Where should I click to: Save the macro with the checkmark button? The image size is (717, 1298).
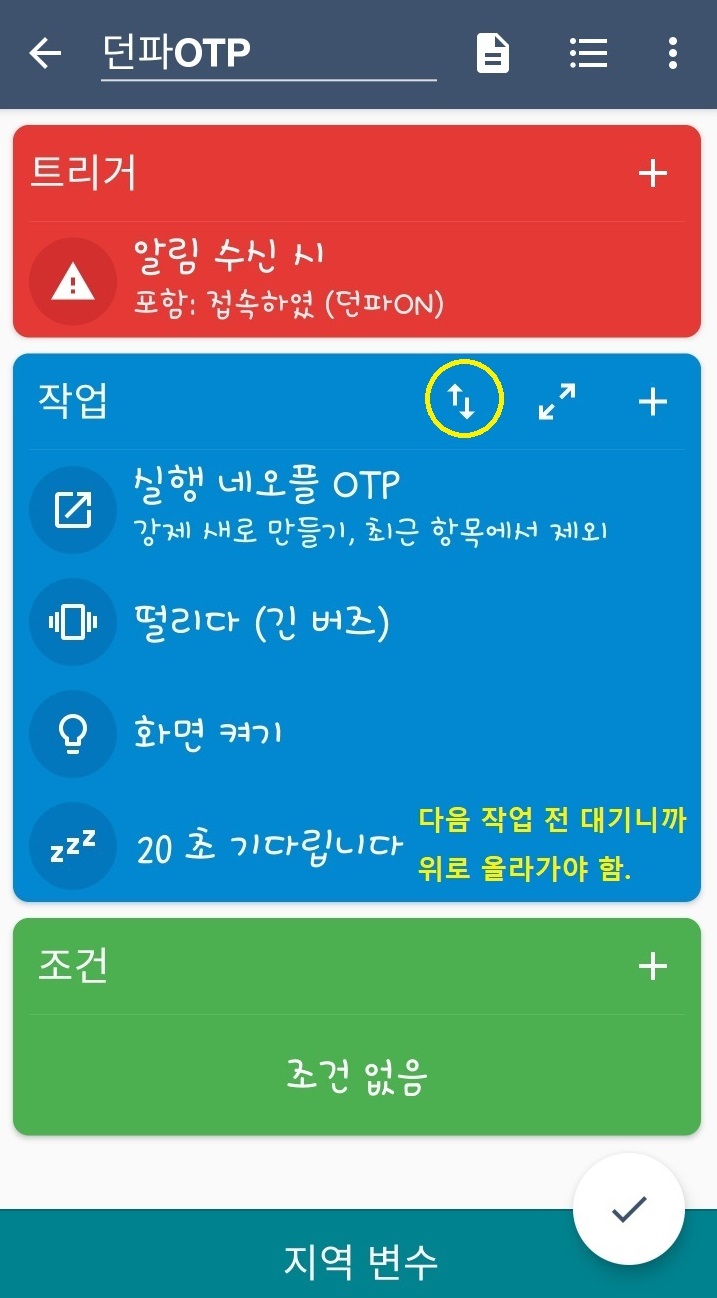tap(628, 1209)
